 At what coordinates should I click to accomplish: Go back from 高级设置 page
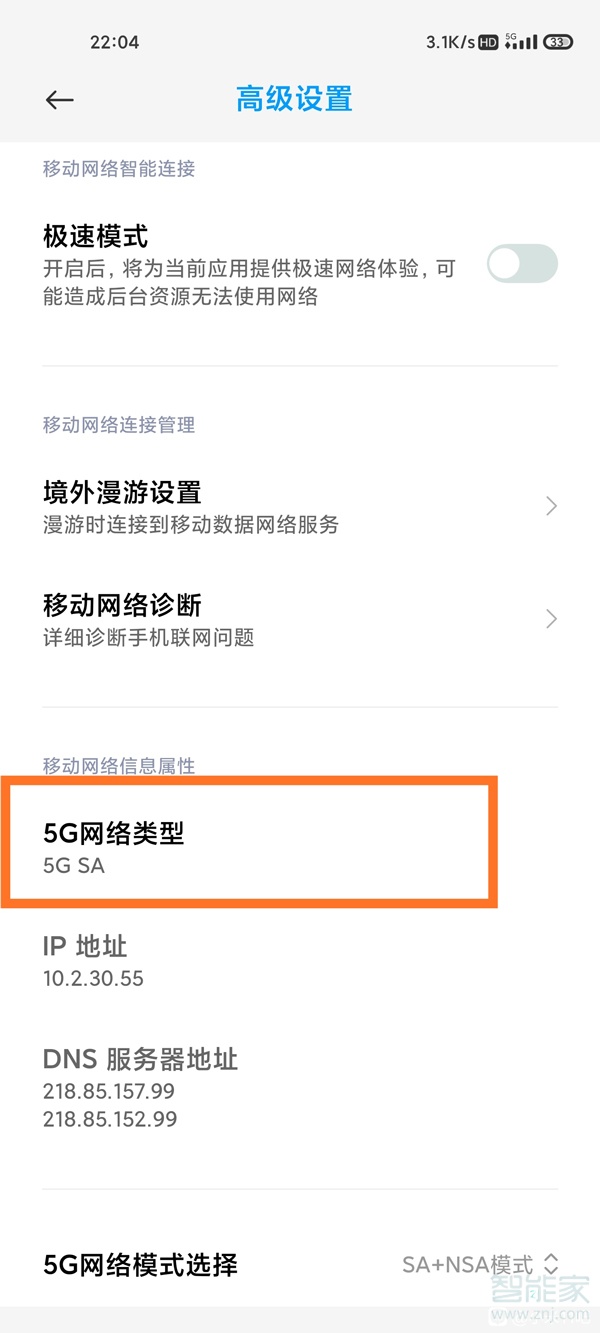60,100
